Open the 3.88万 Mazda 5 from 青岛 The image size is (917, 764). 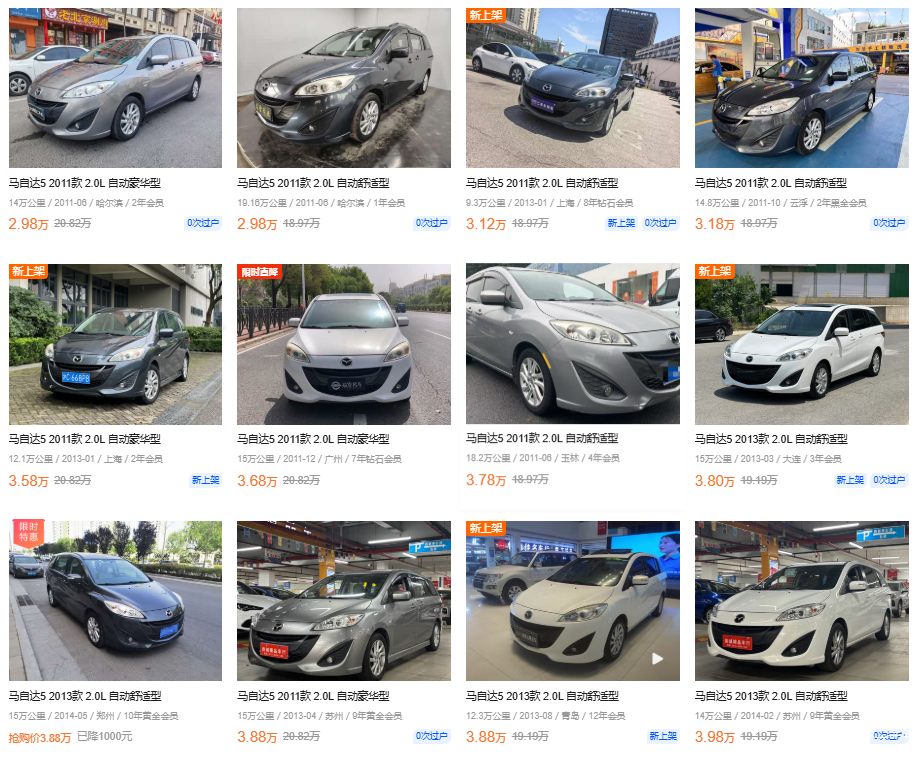(x=572, y=600)
